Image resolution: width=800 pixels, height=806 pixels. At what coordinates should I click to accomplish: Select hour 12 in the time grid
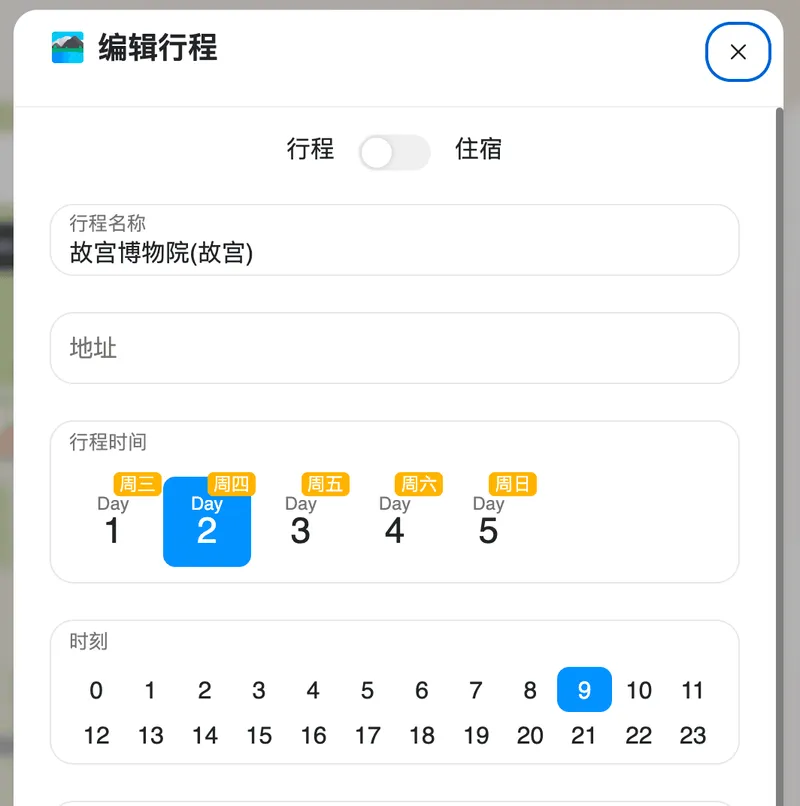pyautogui.click(x=96, y=735)
